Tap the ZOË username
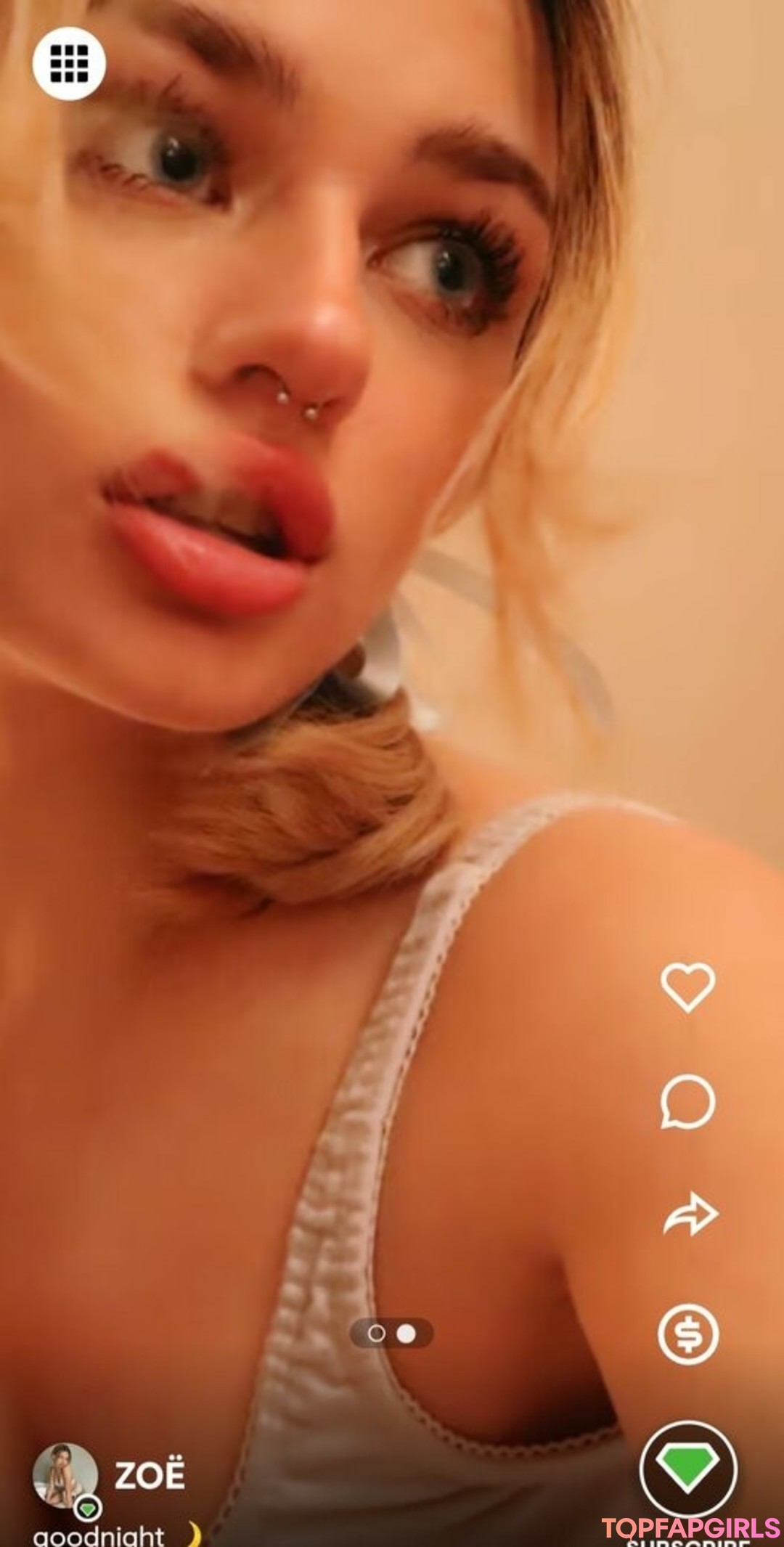784x1547 pixels. pos(150,1475)
